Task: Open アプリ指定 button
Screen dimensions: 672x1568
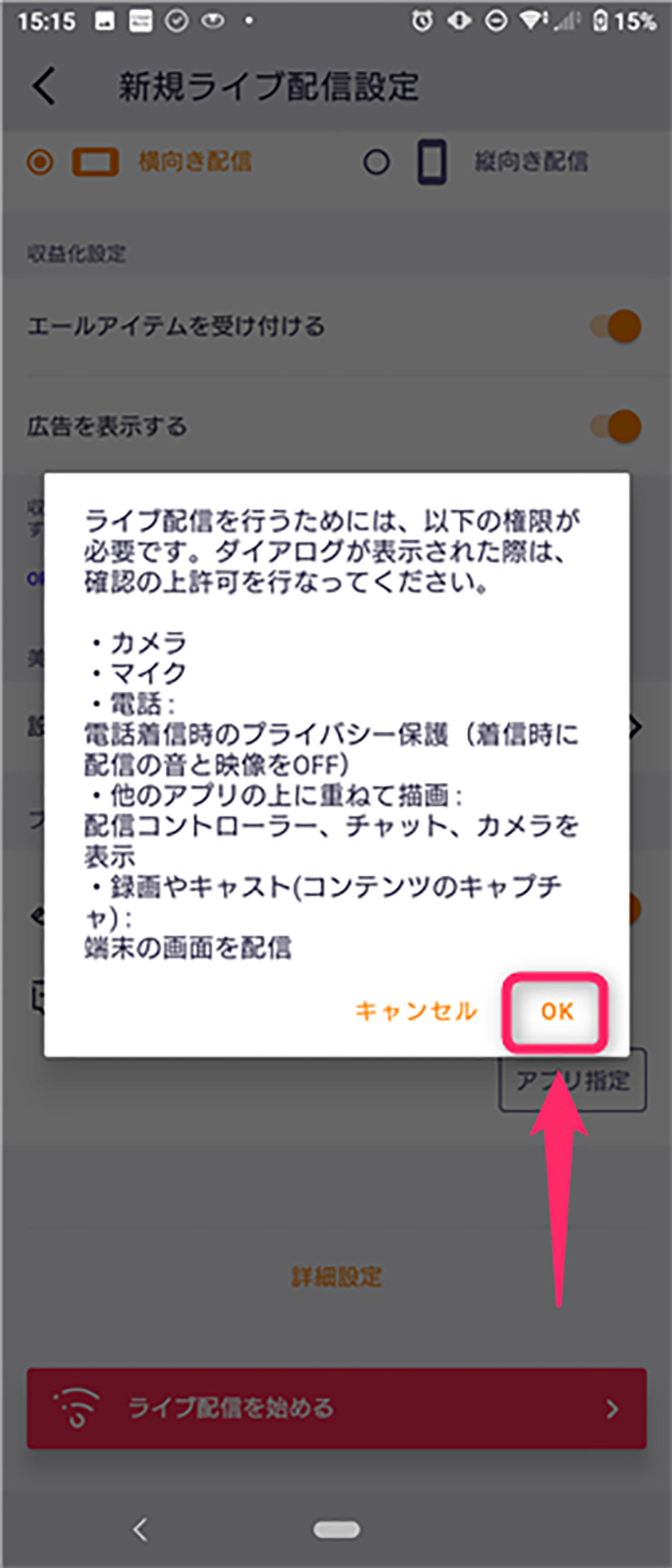Action: click(x=572, y=1082)
